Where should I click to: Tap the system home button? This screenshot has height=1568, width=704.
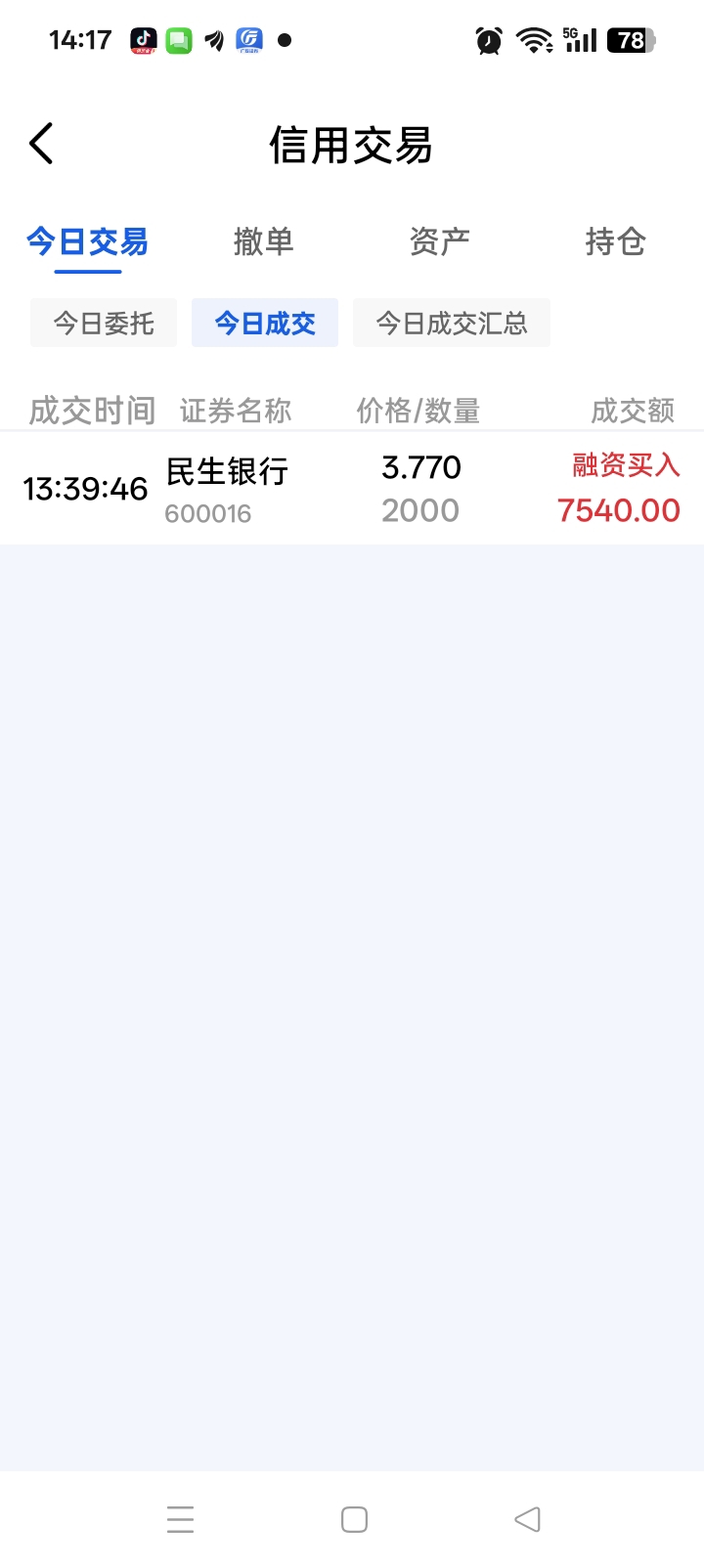[354, 1519]
